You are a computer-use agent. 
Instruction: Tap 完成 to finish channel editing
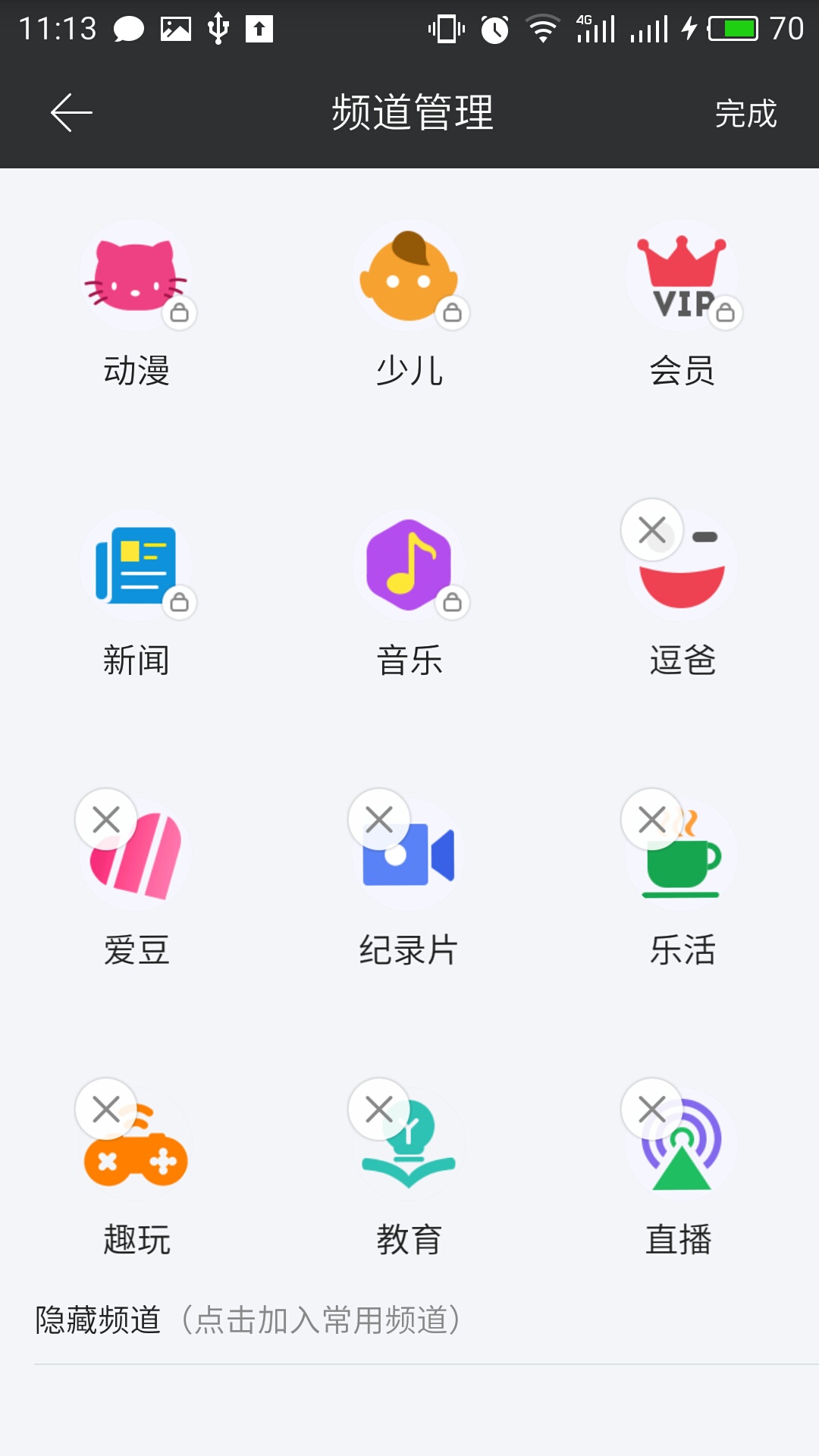click(744, 115)
